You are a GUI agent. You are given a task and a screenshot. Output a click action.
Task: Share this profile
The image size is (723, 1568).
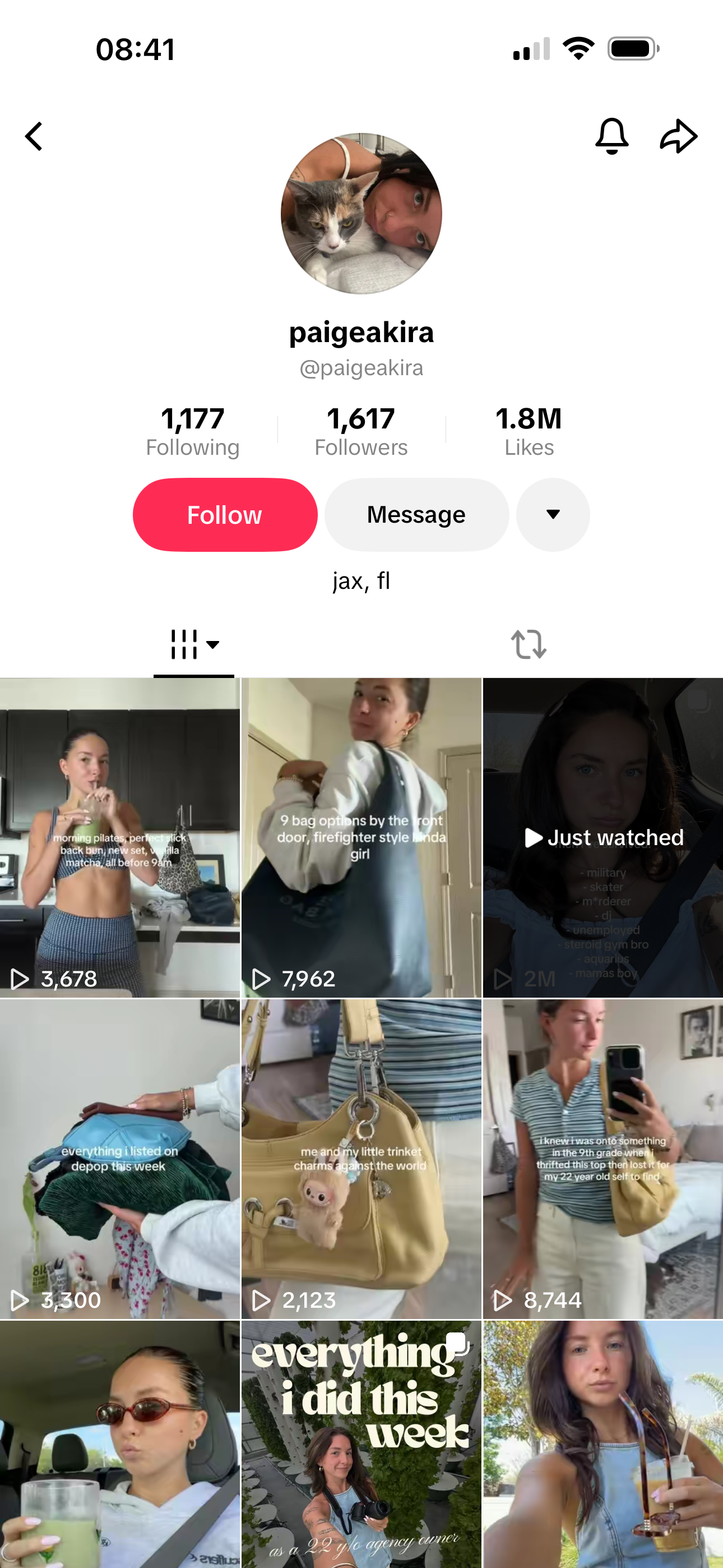(678, 136)
